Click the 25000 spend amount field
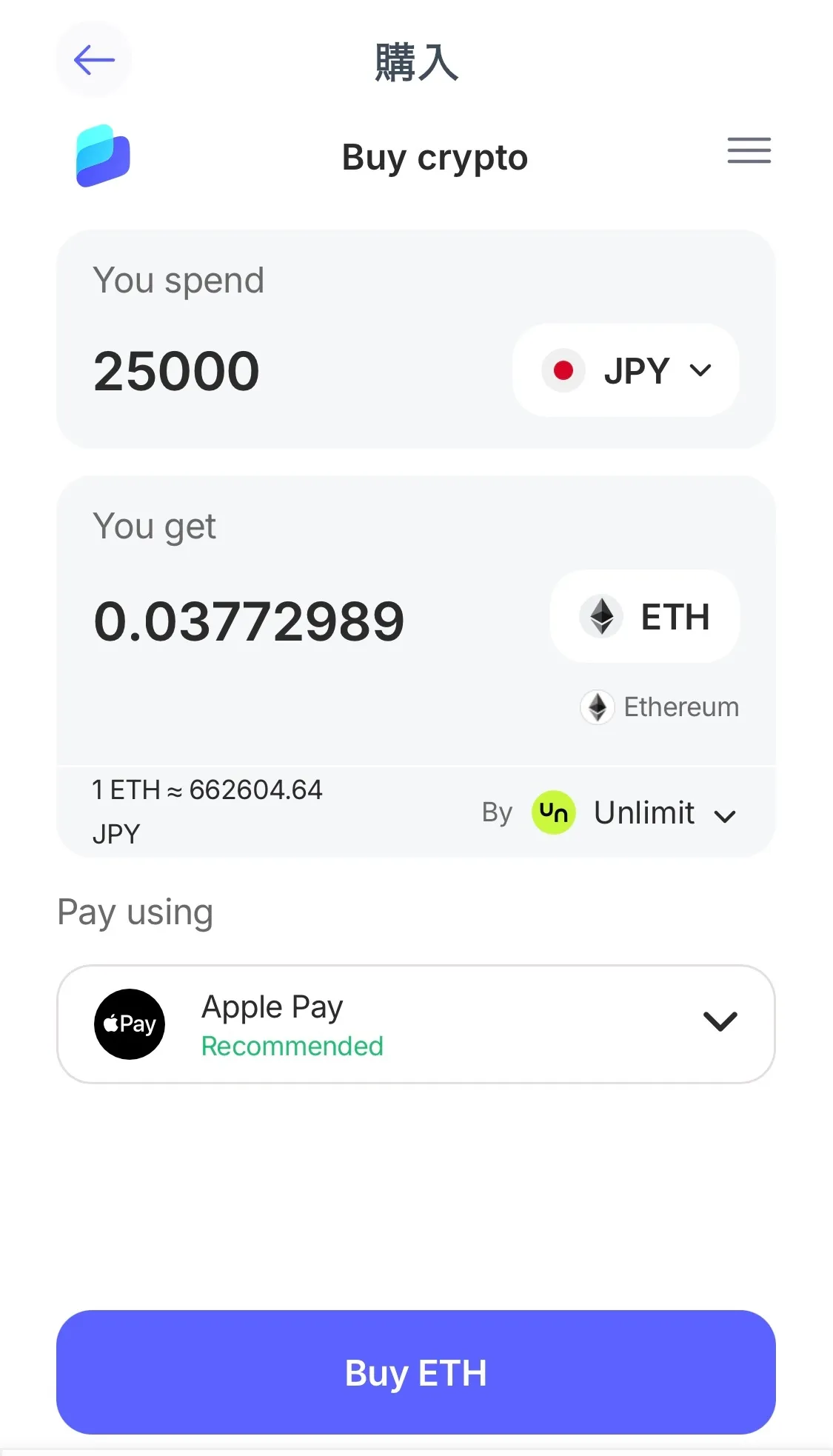 tap(177, 370)
